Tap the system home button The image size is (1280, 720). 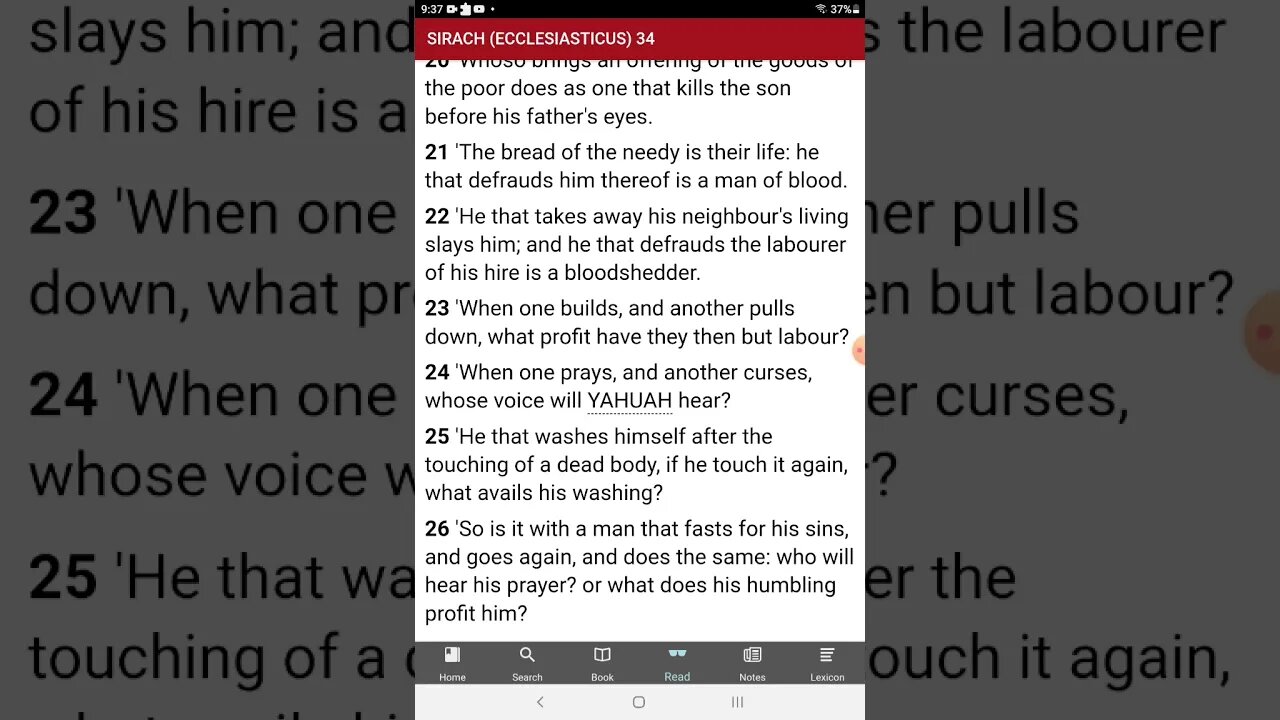pyautogui.click(x=639, y=702)
